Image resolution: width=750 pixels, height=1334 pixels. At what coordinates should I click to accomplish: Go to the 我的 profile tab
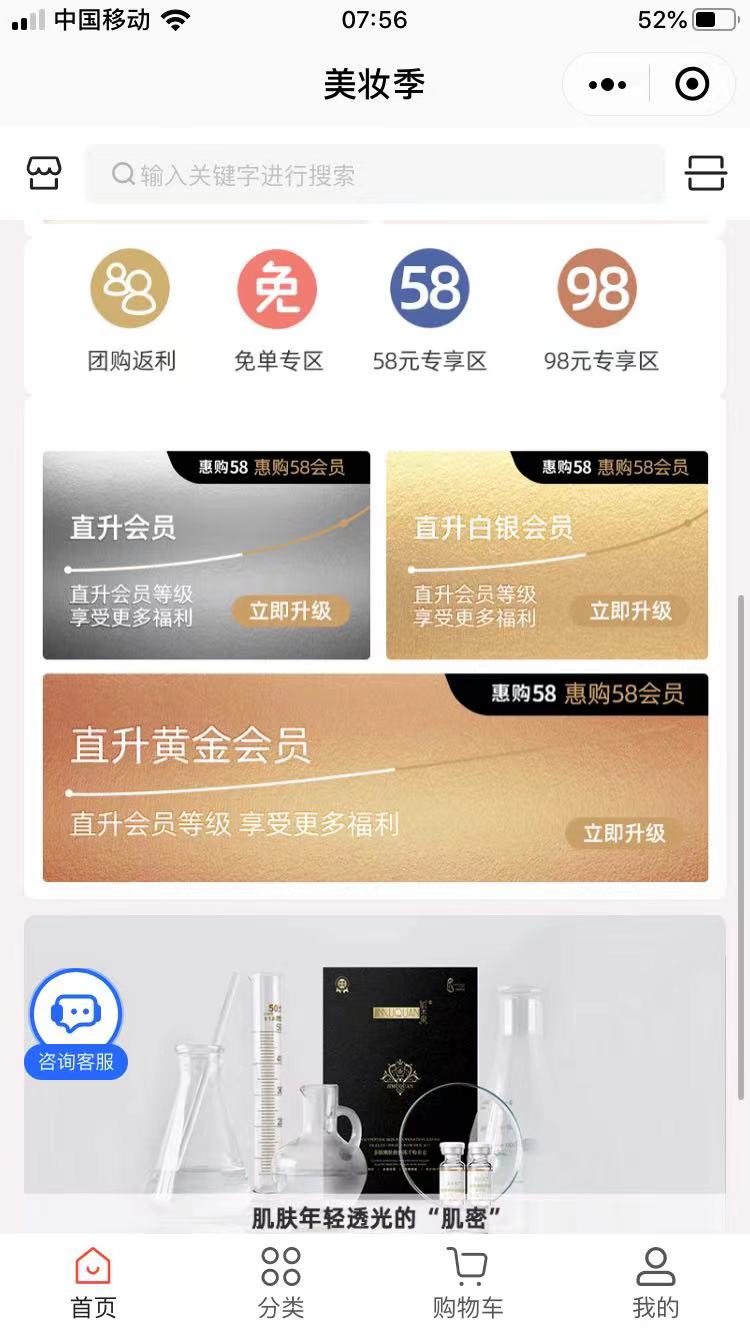pos(655,1283)
